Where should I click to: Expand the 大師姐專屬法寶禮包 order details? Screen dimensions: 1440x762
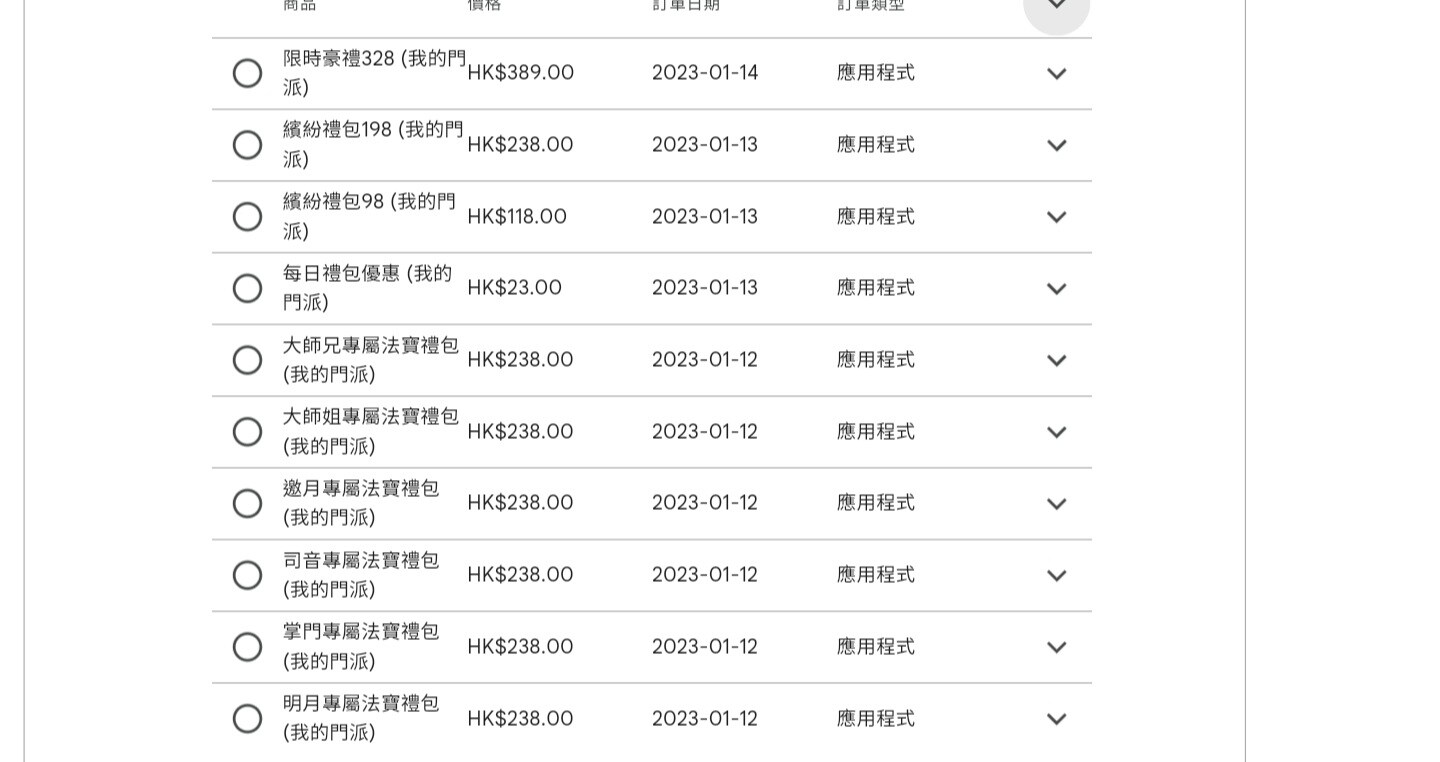click(x=1056, y=432)
